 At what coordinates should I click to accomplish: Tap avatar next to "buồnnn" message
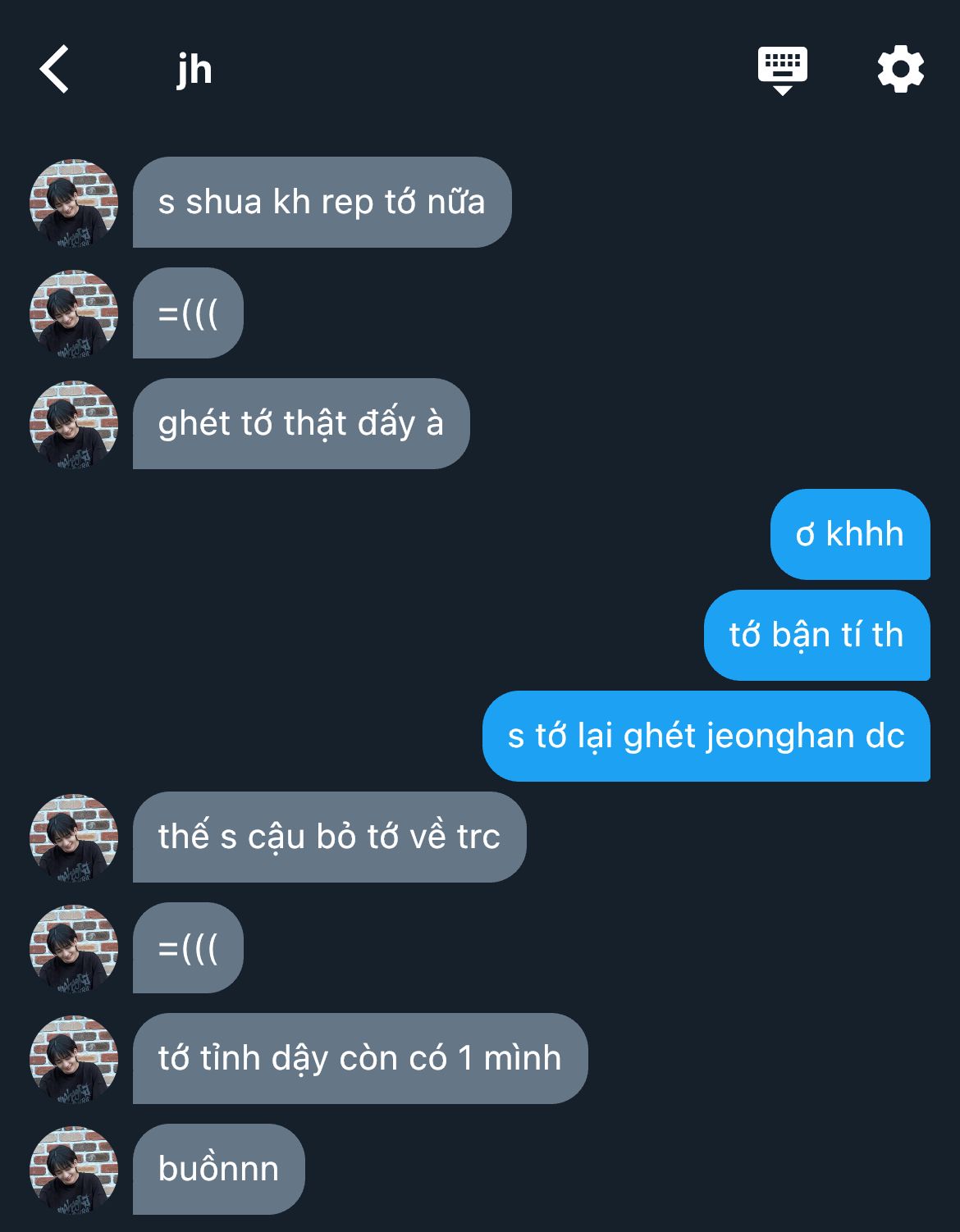(x=74, y=1170)
